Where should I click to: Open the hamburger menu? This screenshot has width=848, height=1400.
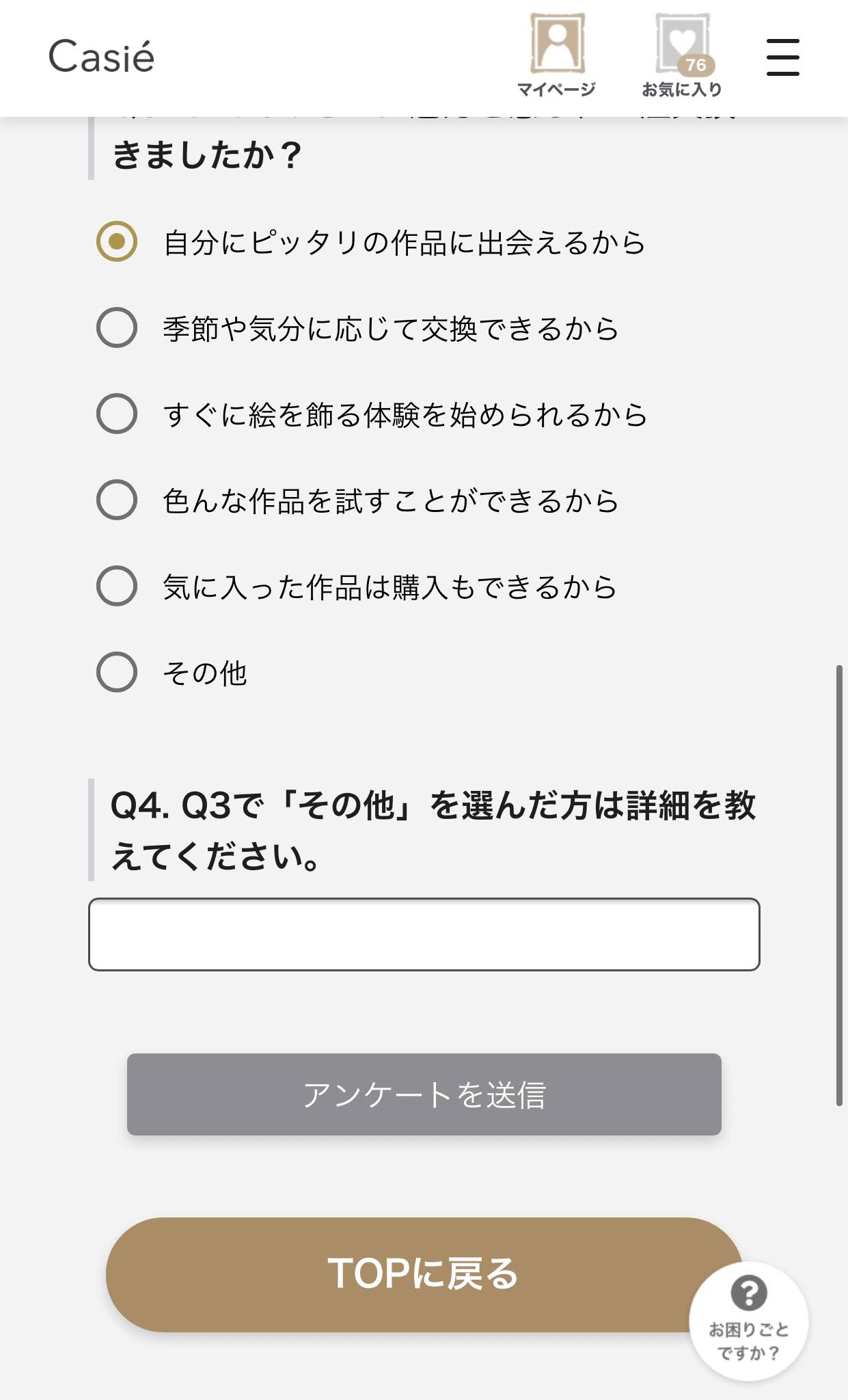coord(782,57)
